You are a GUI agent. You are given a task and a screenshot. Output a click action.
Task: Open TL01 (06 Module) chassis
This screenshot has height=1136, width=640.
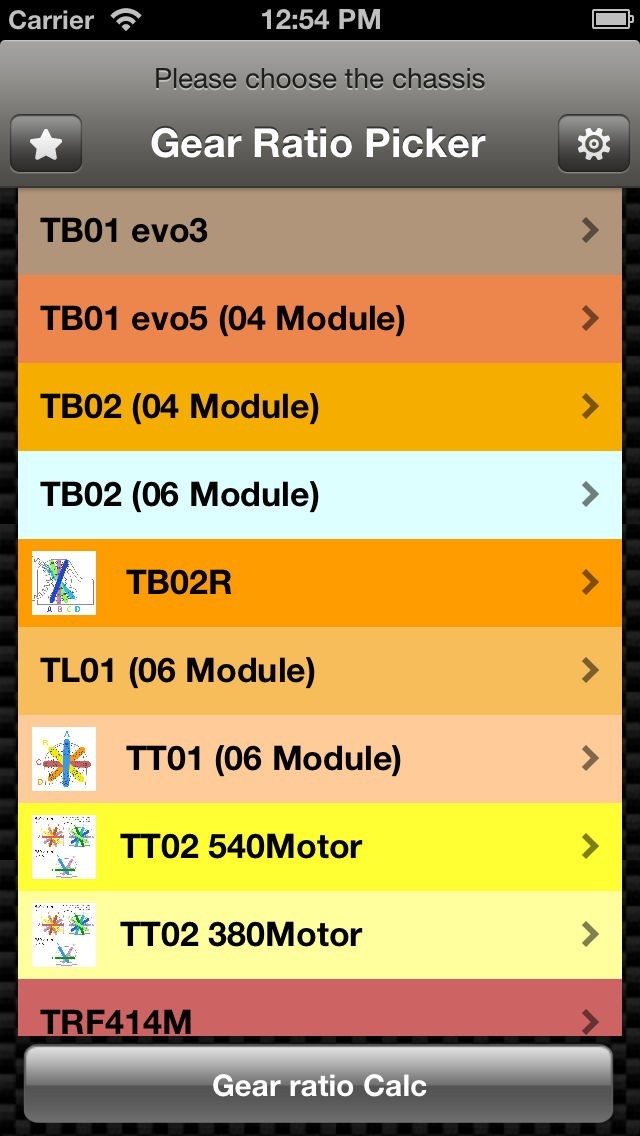pos(319,671)
